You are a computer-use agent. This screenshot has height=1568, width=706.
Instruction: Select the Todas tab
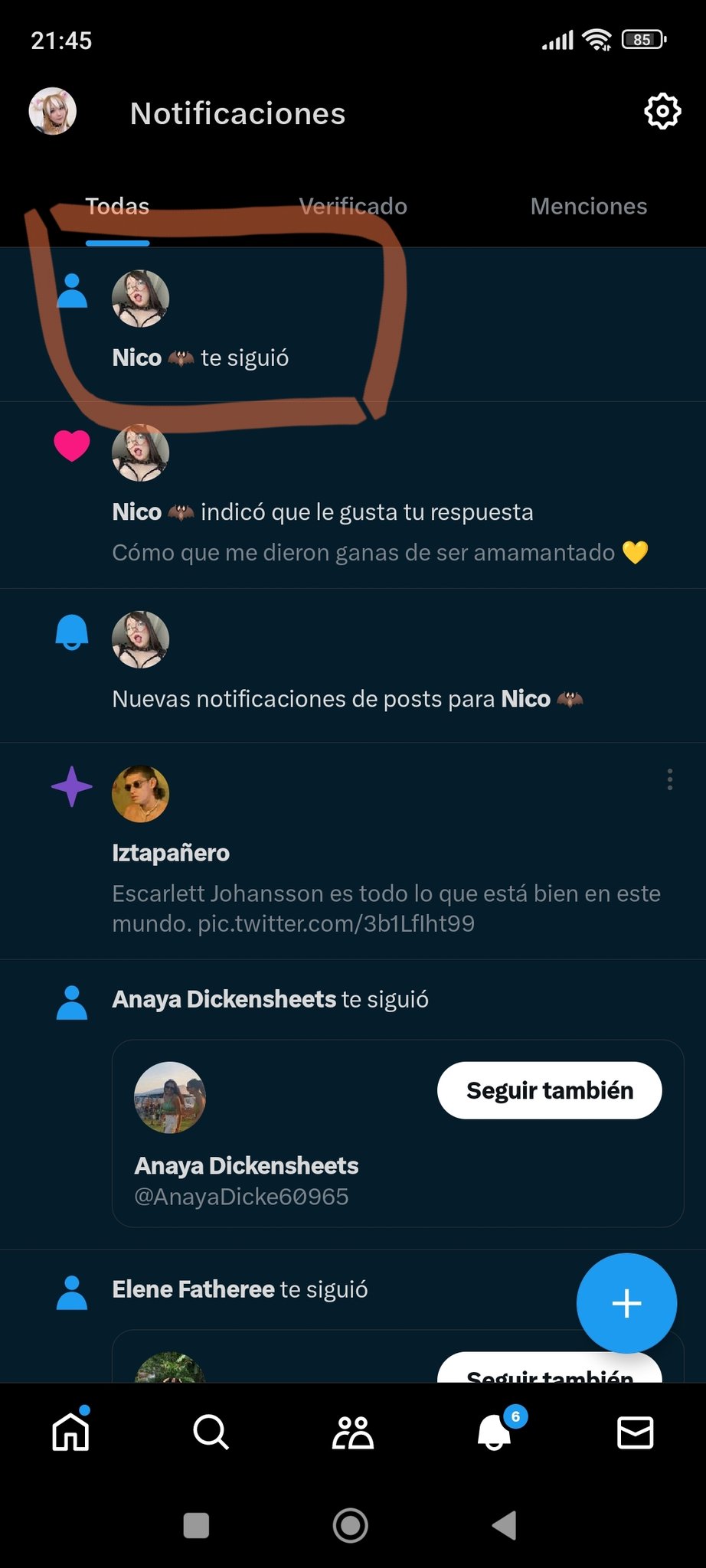117,206
